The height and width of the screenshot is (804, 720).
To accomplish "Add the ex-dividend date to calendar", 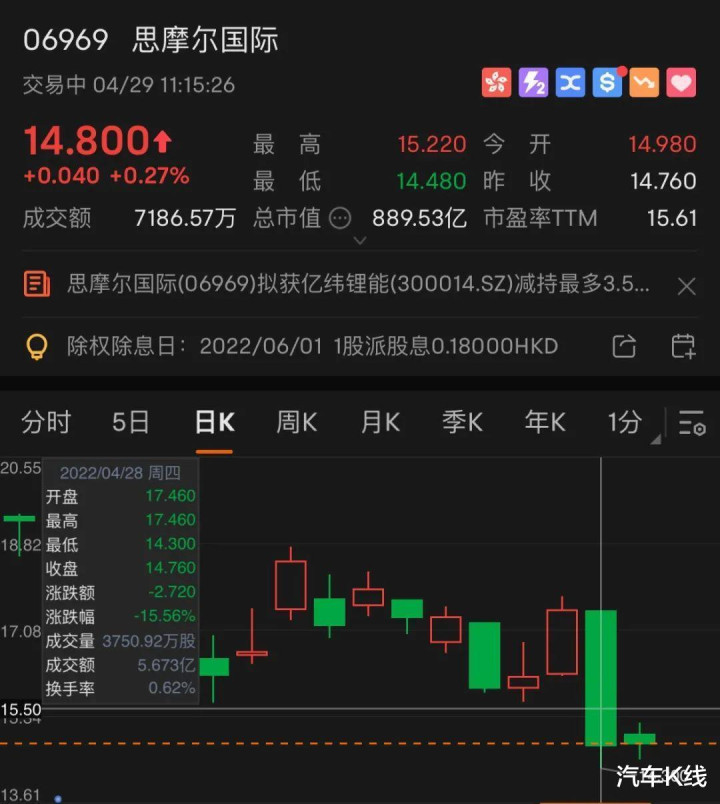I will [683, 347].
